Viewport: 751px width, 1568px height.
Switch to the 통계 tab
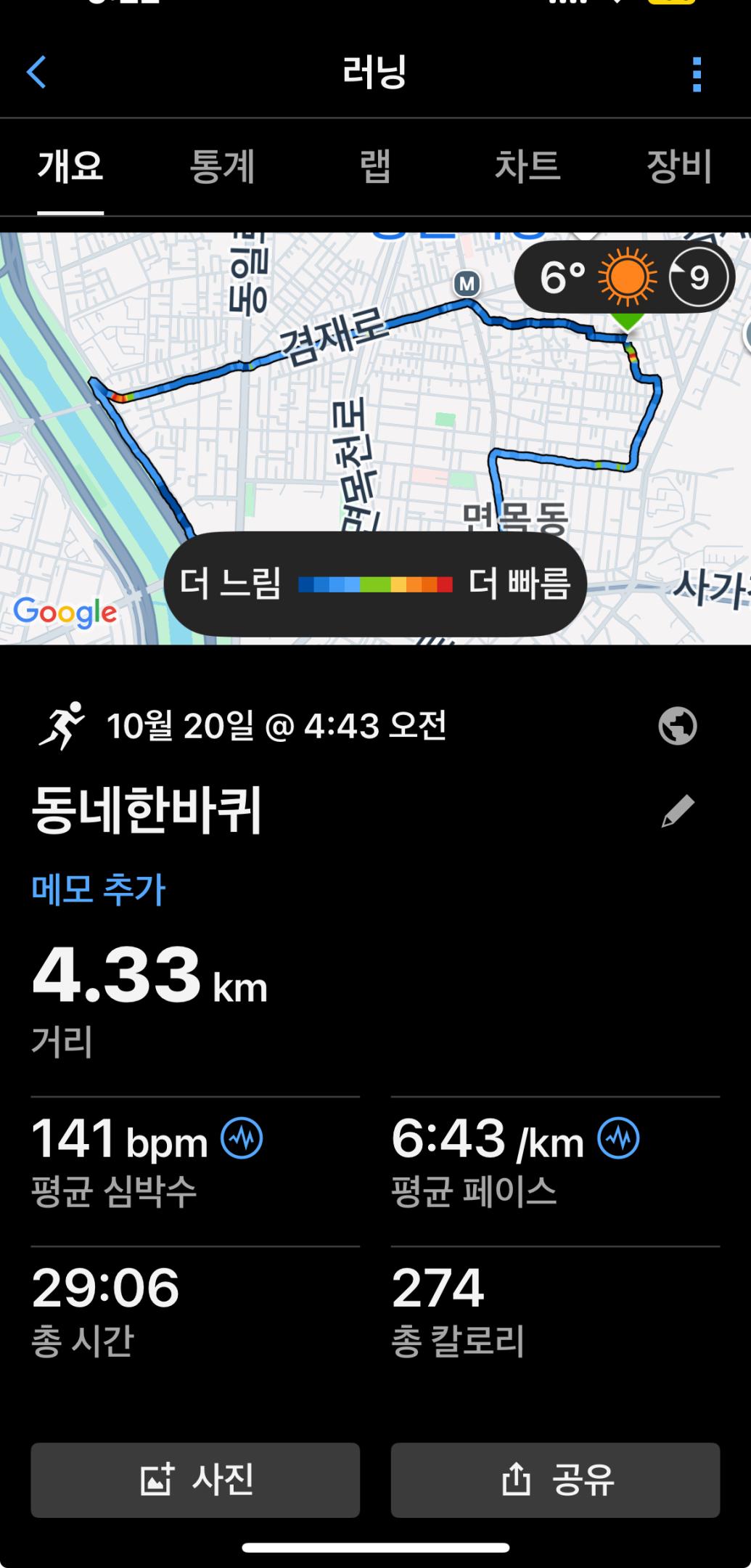coord(222,167)
